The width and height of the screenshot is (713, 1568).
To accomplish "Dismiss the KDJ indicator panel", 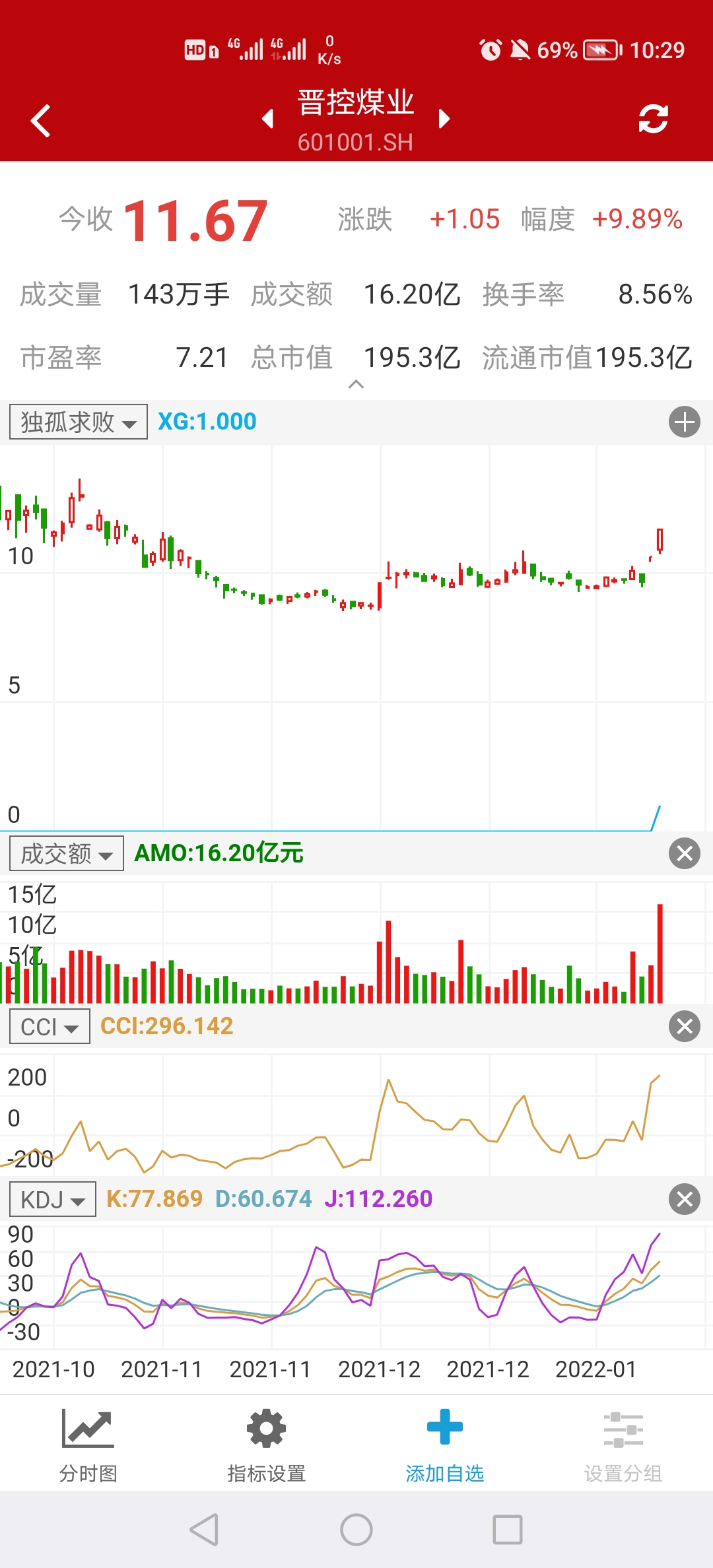I will click(684, 1199).
